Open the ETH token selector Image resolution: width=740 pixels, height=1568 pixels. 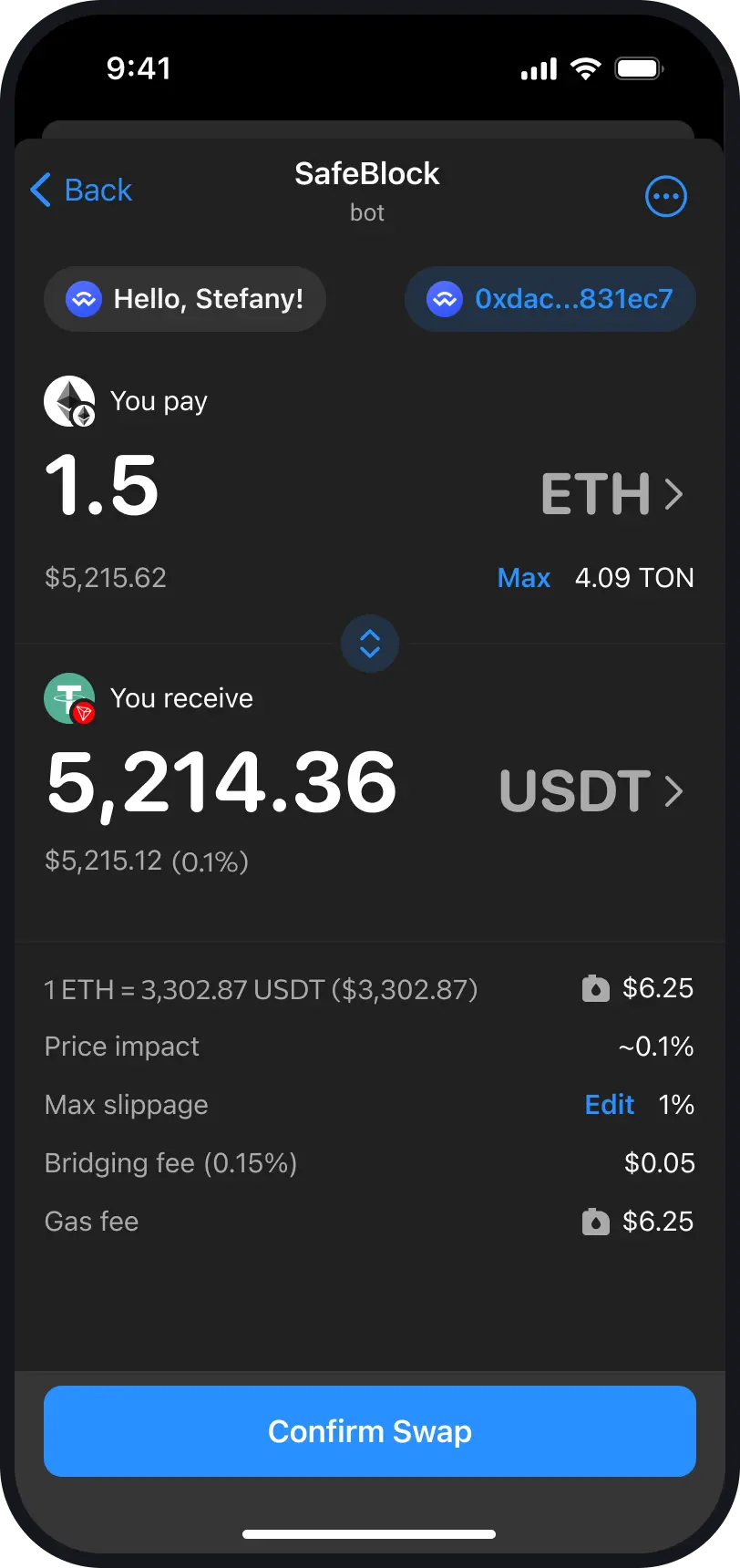click(x=612, y=493)
